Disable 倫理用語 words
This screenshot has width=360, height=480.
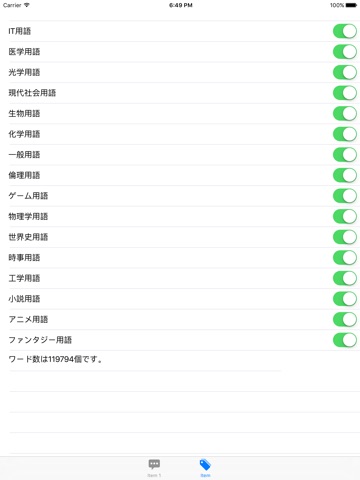[345, 175]
